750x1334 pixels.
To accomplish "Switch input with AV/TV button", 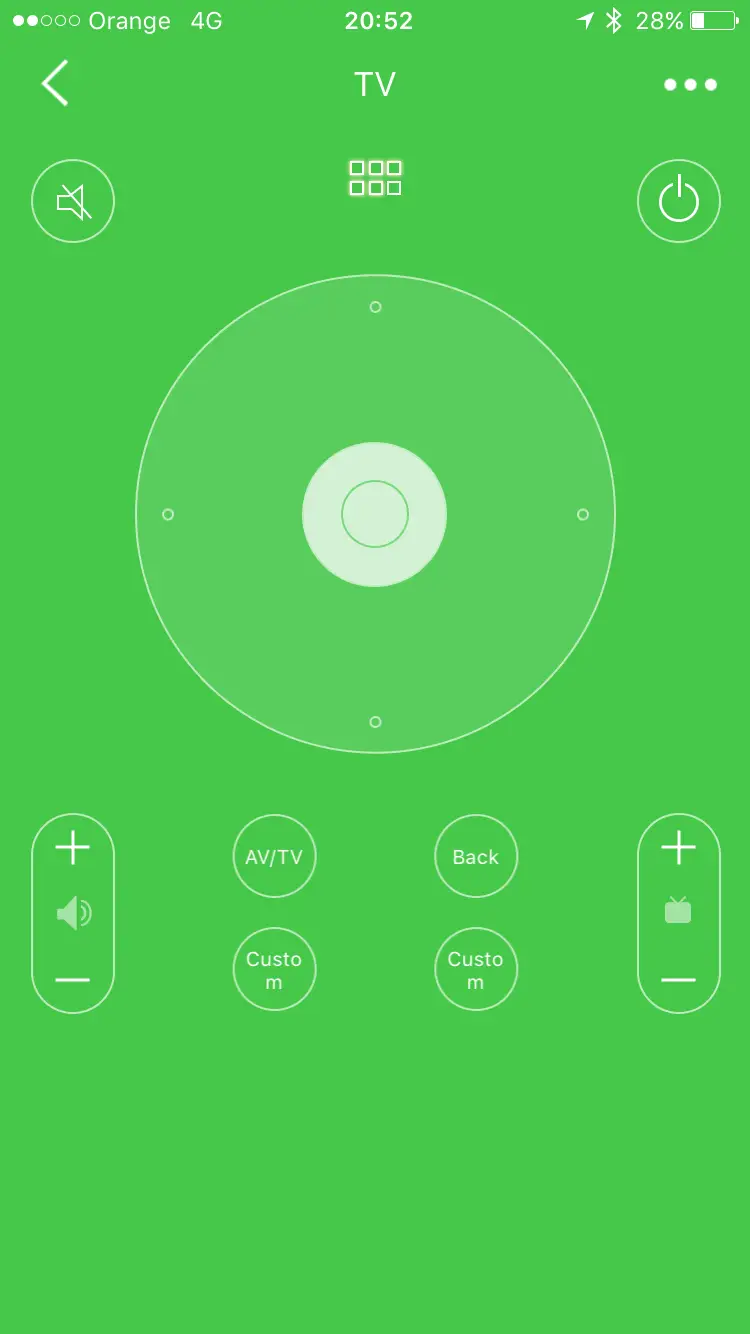I will (x=274, y=857).
